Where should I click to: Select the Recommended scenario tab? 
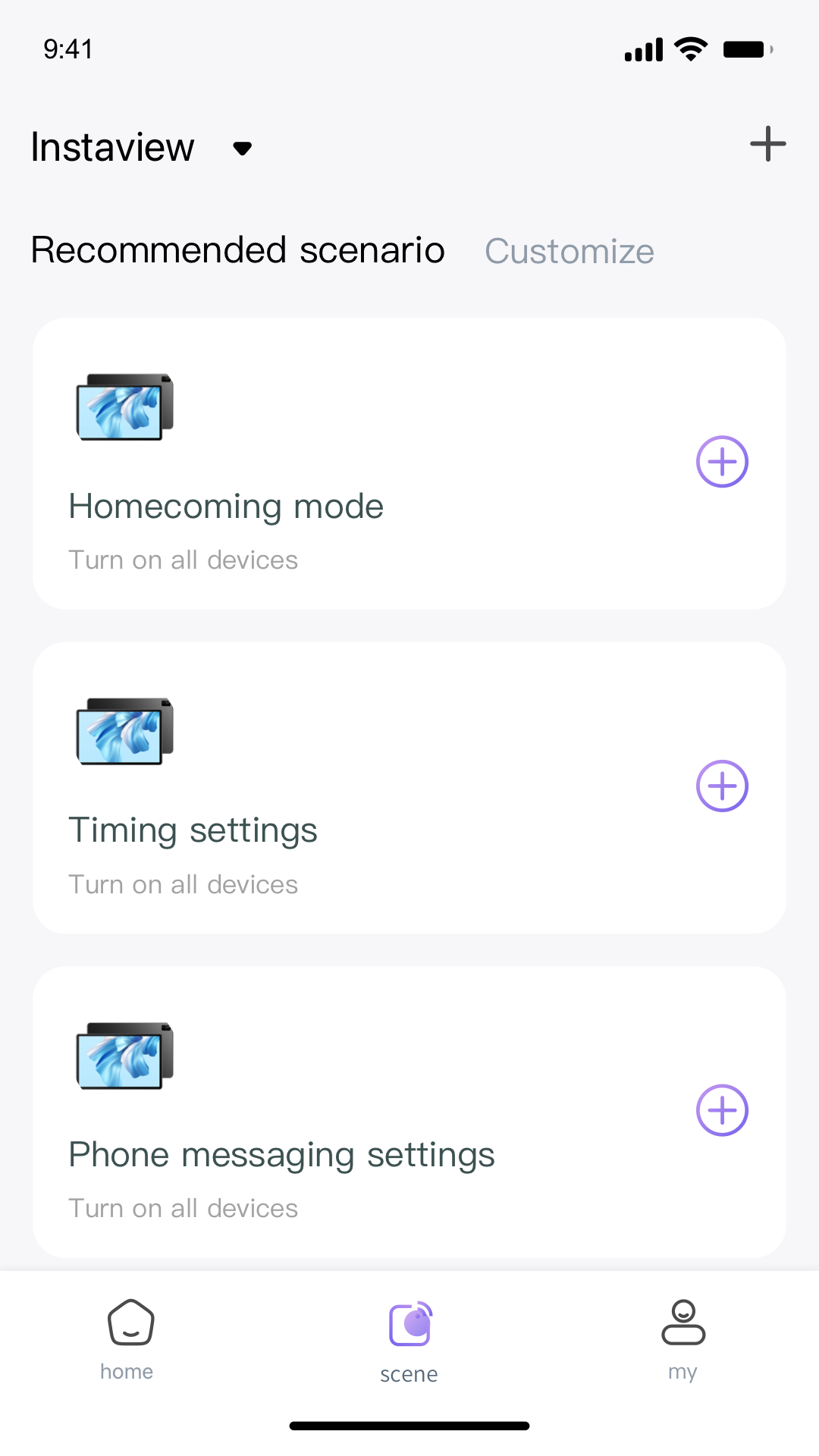click(x=237, y=250)
